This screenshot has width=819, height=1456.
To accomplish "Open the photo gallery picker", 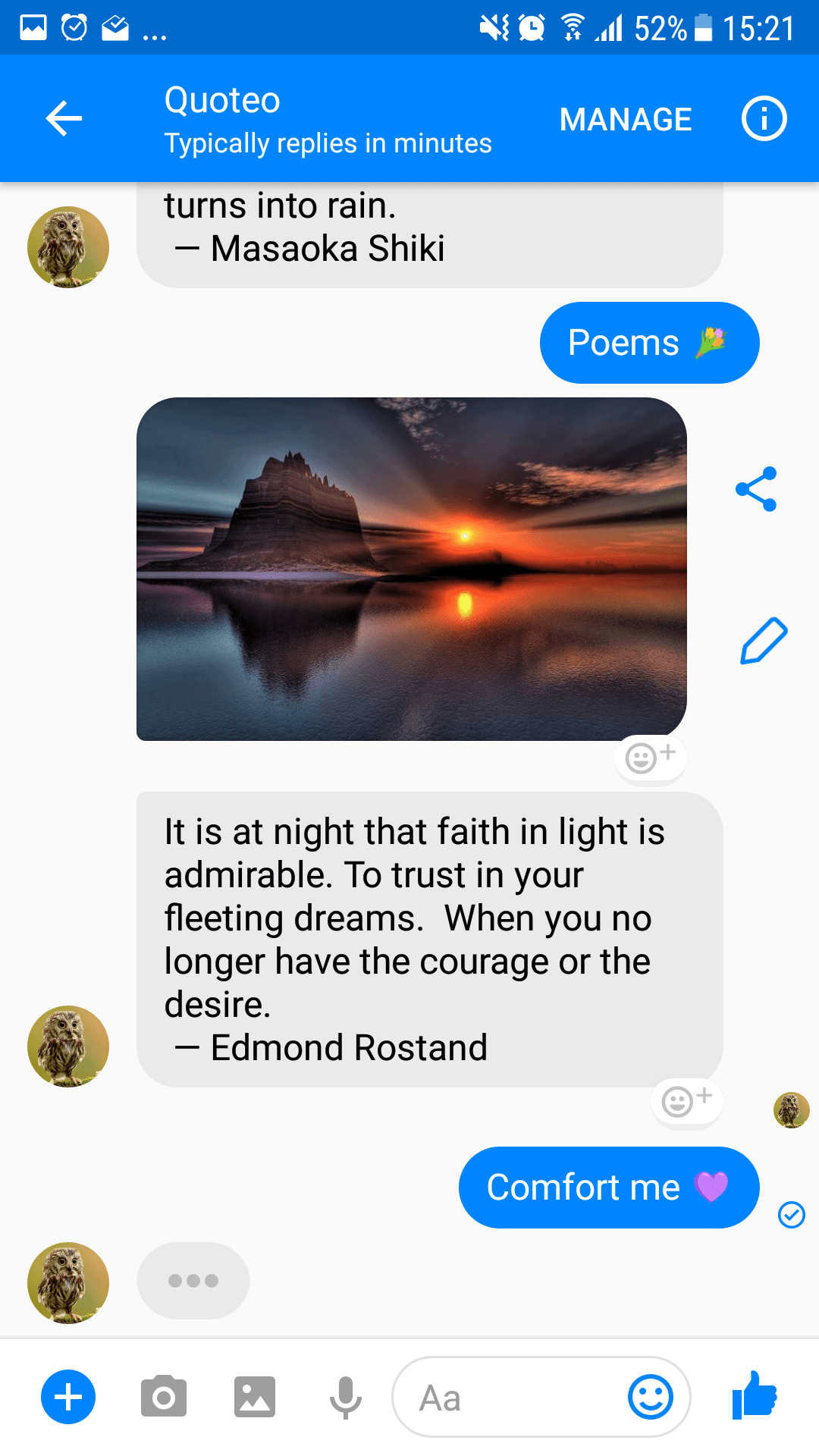I will pos(255,1397).
